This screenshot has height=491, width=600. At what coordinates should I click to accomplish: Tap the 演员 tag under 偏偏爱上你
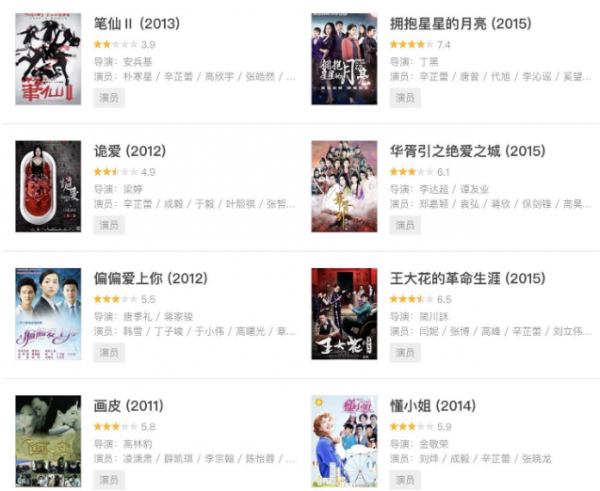(108, 352)
